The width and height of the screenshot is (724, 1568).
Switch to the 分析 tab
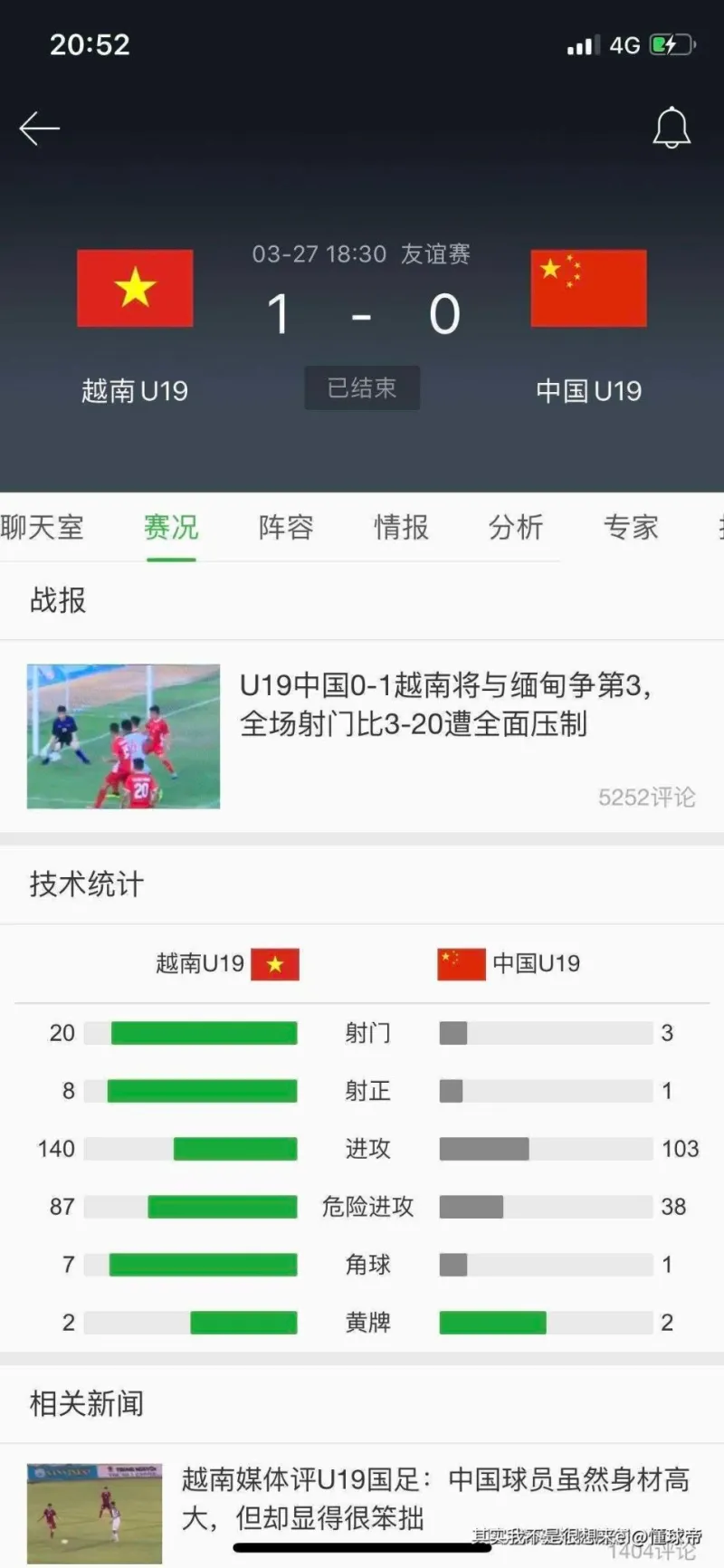(x=516, y=527)
